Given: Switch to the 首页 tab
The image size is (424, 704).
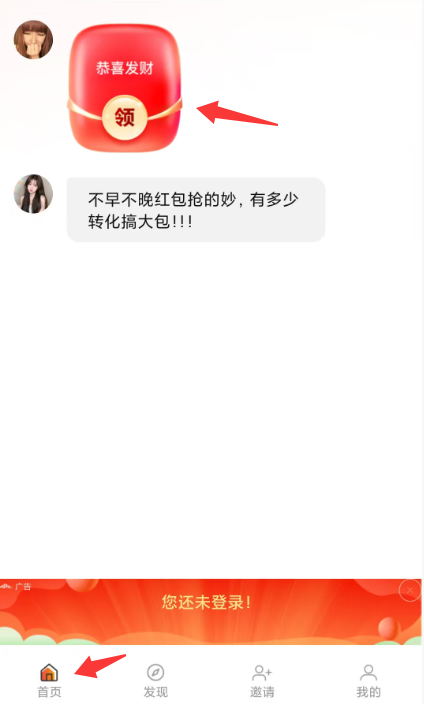Looking at the screenshot, I should (x=49, y=681).
